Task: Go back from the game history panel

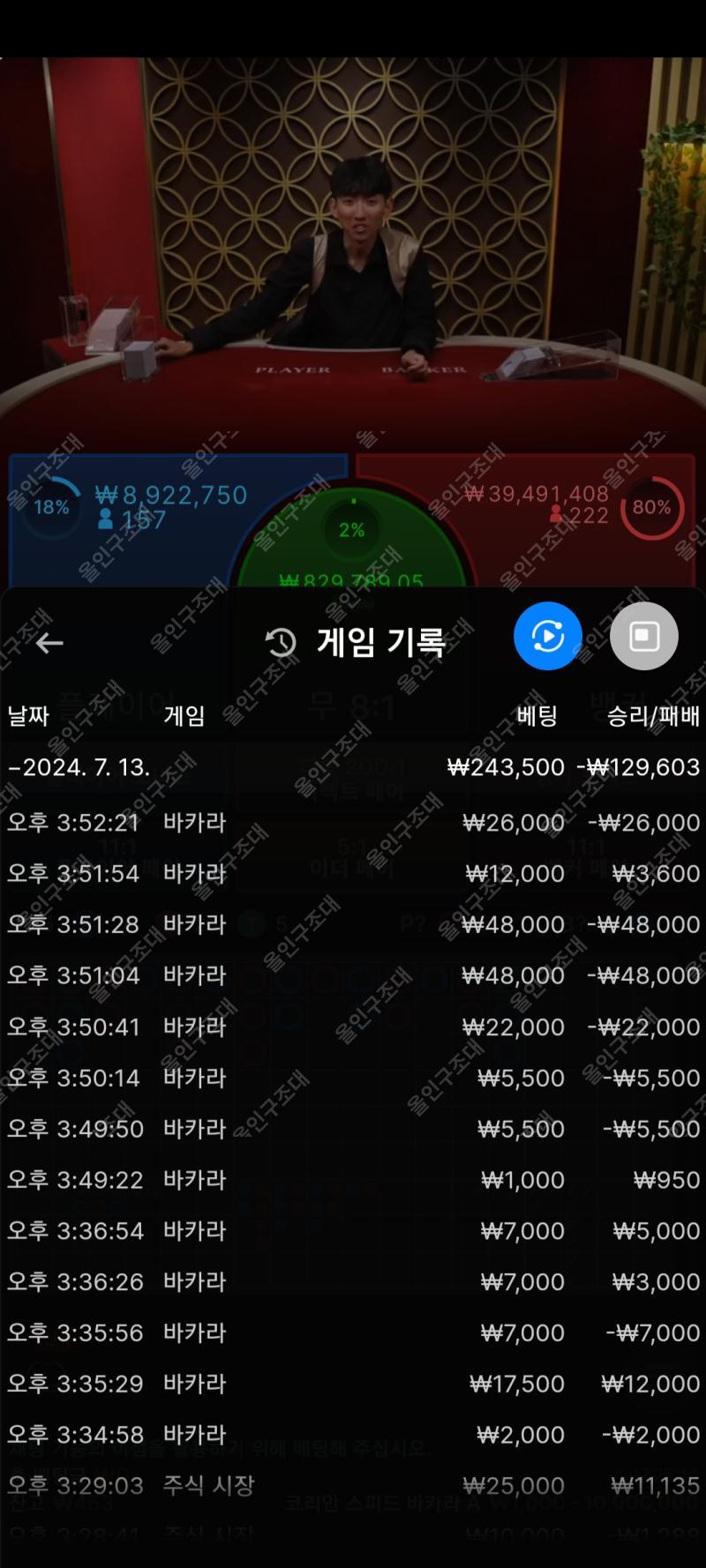Action: pos(49,643)
